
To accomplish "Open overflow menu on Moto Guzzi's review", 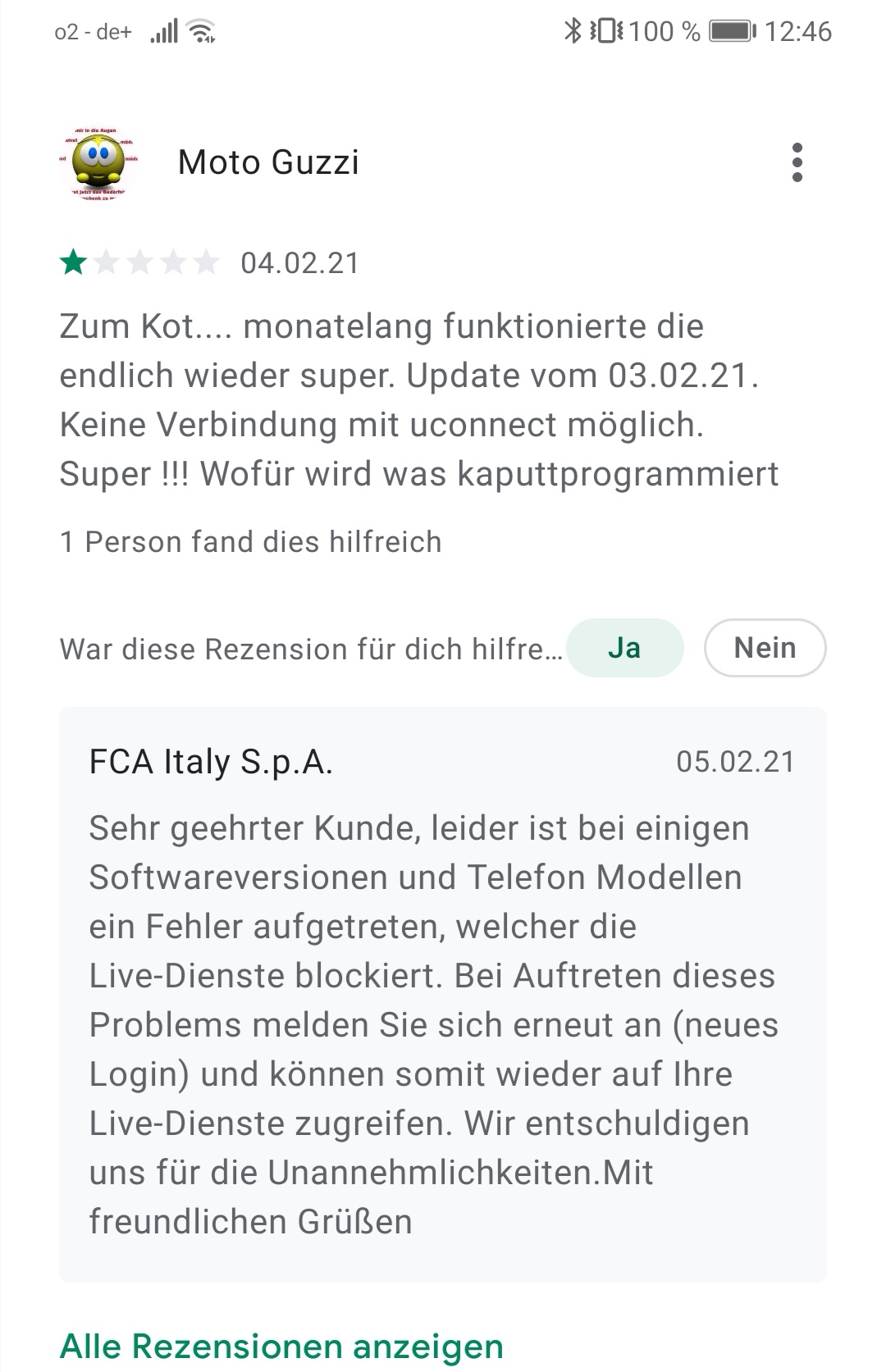I will (x=797, y=162).
